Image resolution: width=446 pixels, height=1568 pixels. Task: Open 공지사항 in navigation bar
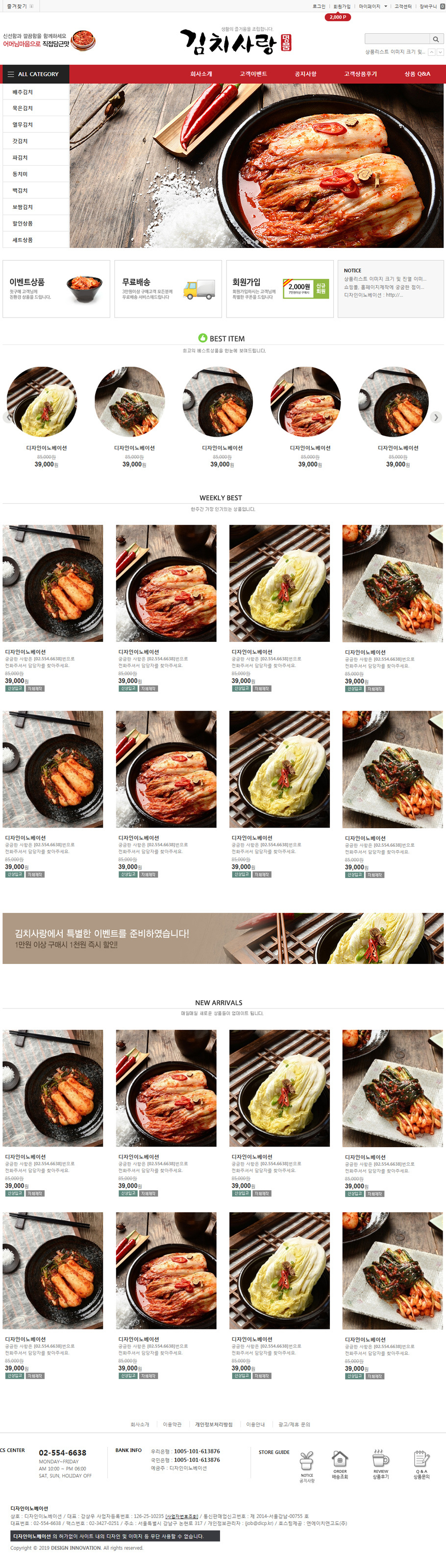click(305, 73)
